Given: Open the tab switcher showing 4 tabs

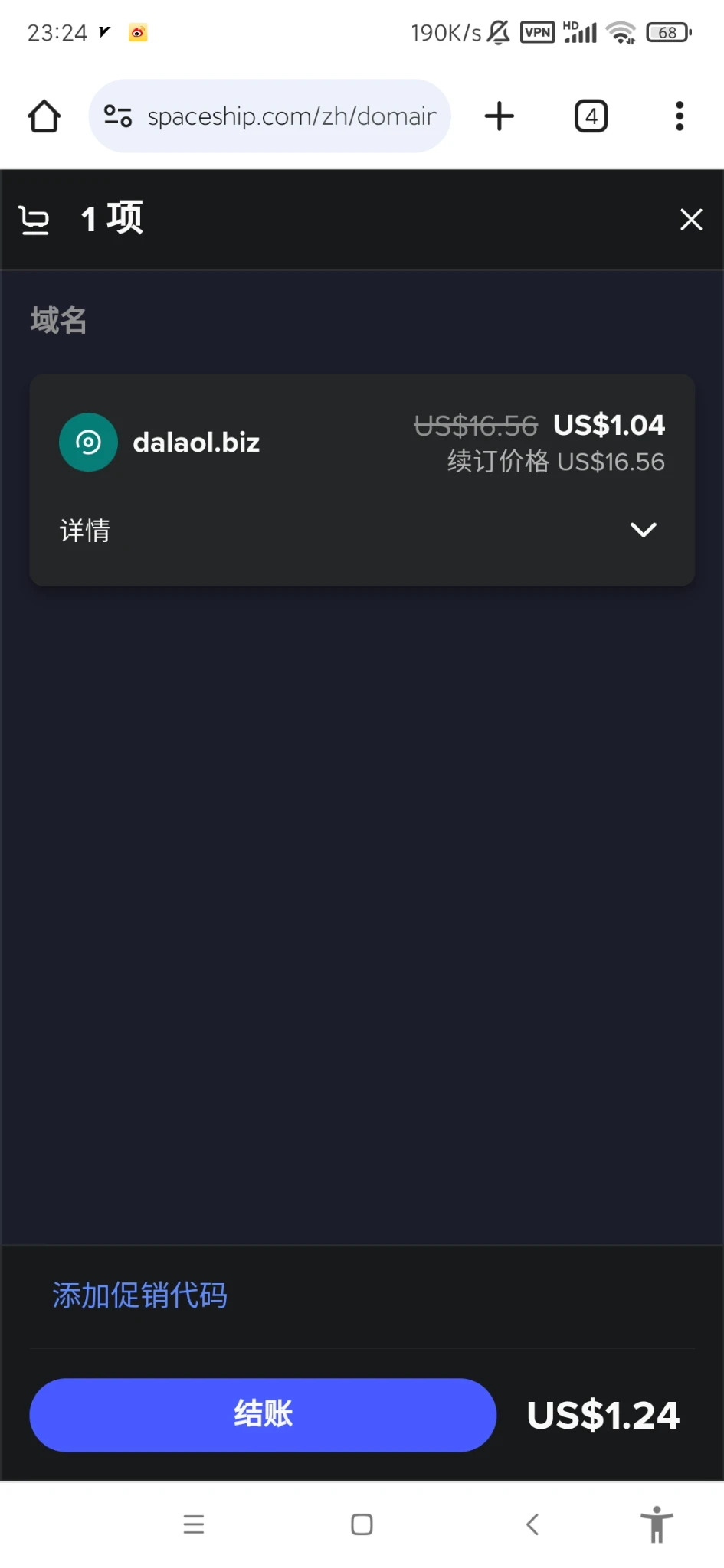Looking at the screenshot, I should click(591, 116).
